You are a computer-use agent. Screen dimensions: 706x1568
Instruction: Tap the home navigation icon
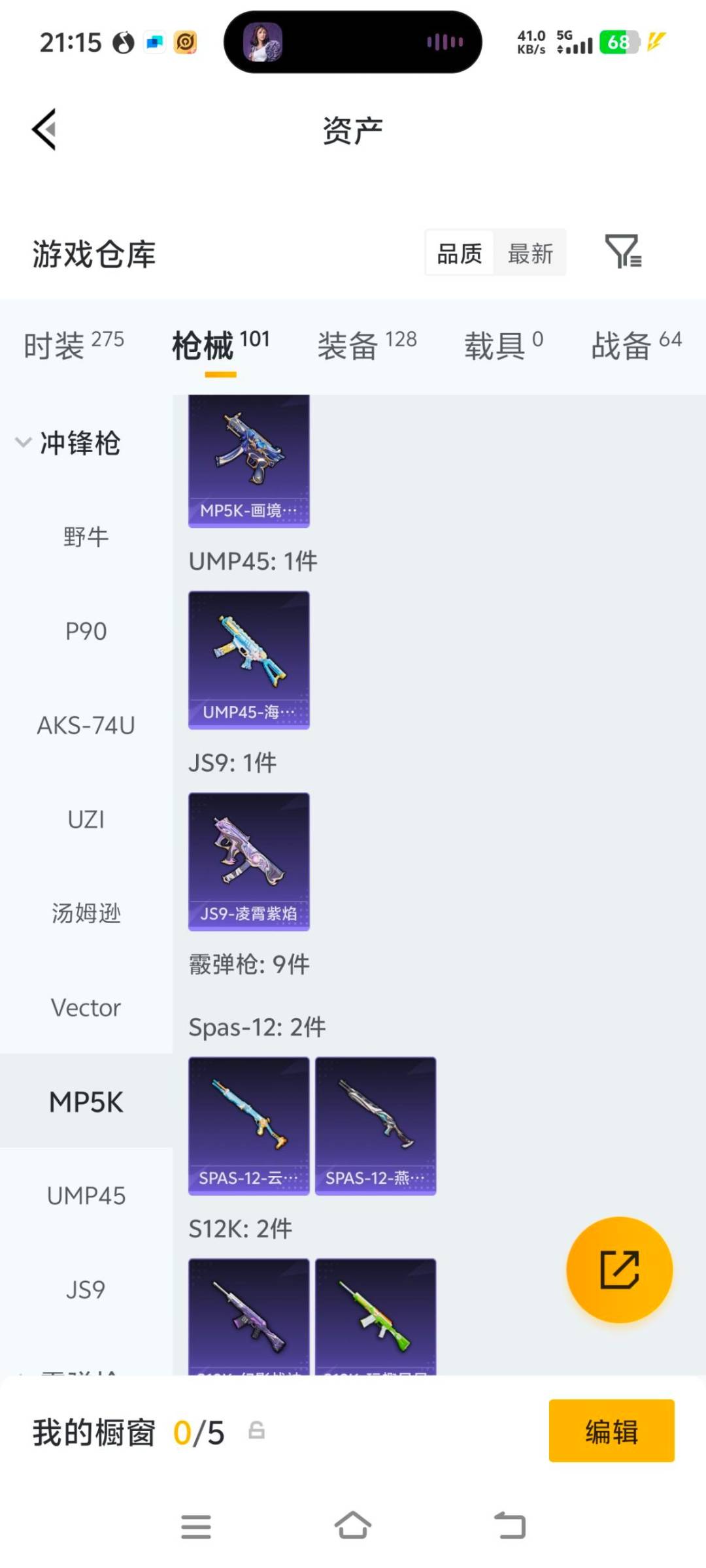(353, 1524)
